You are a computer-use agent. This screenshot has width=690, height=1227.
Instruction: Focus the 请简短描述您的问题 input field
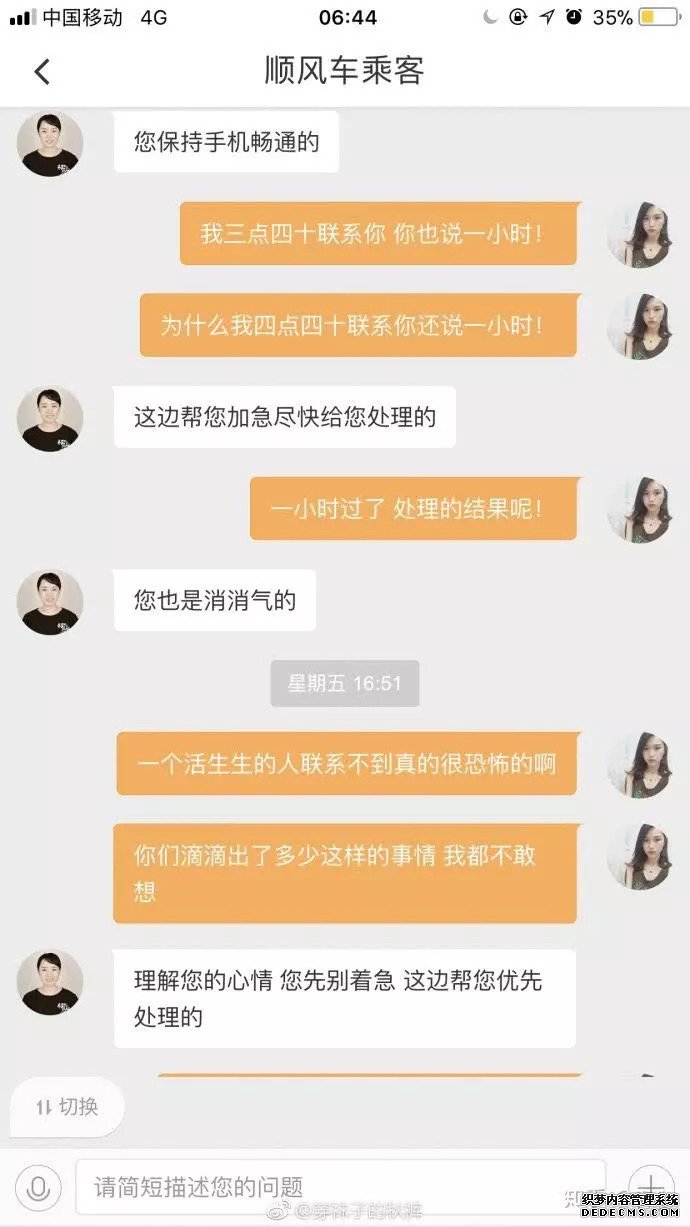[340, 1187]
